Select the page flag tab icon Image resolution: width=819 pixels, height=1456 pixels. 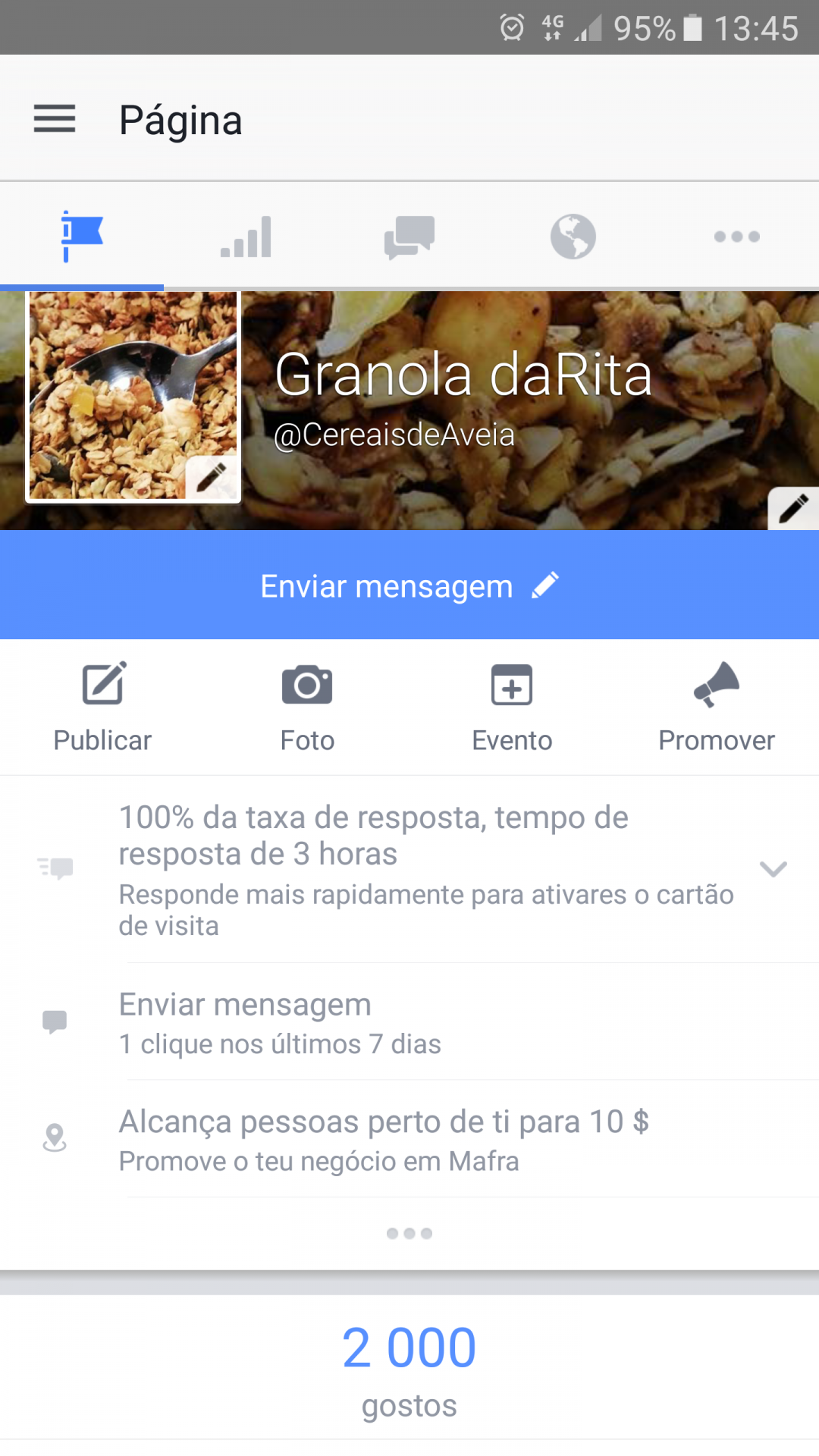(x=81, y=237)
